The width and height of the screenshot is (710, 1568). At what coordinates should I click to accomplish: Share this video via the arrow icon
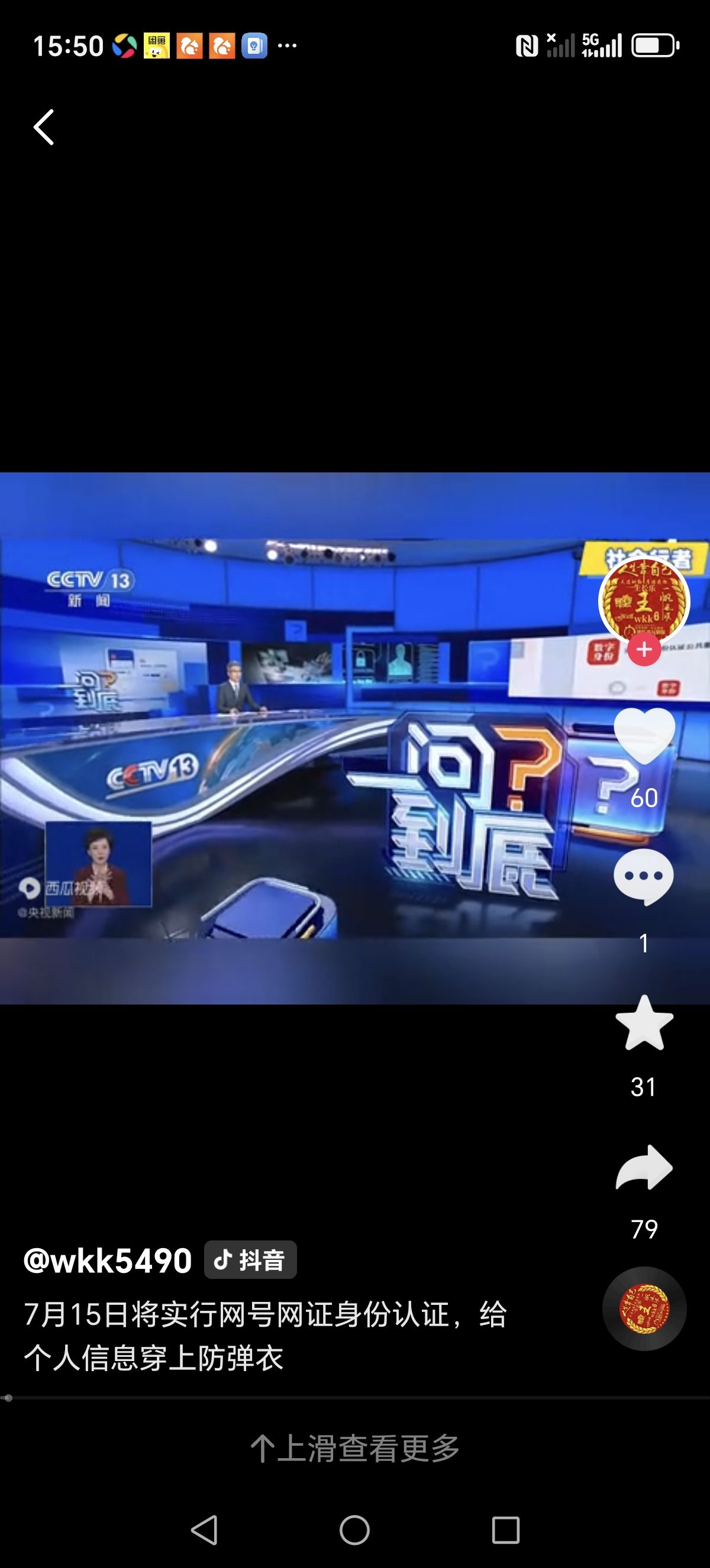click(644, 1167)
